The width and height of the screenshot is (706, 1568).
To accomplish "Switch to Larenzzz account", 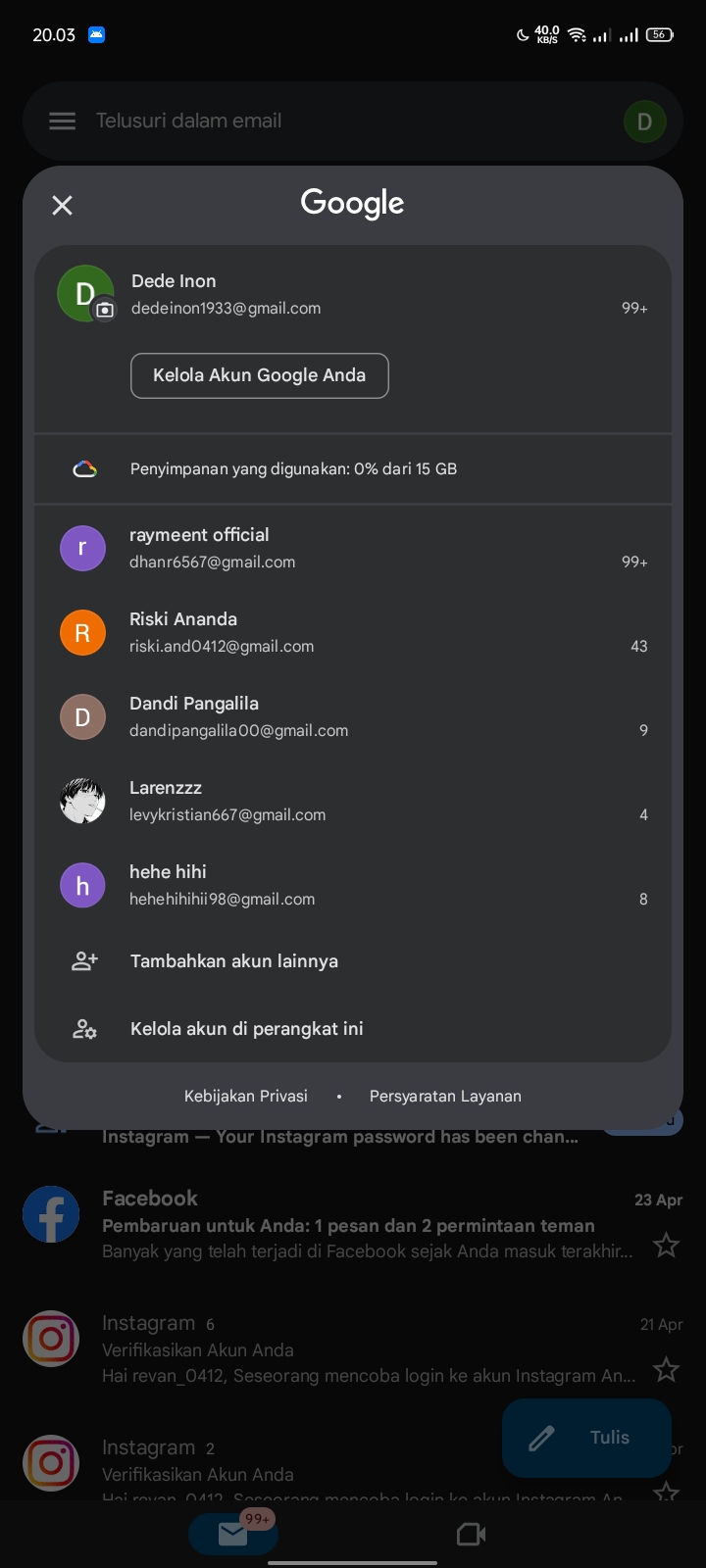I will tap(353, 801).
